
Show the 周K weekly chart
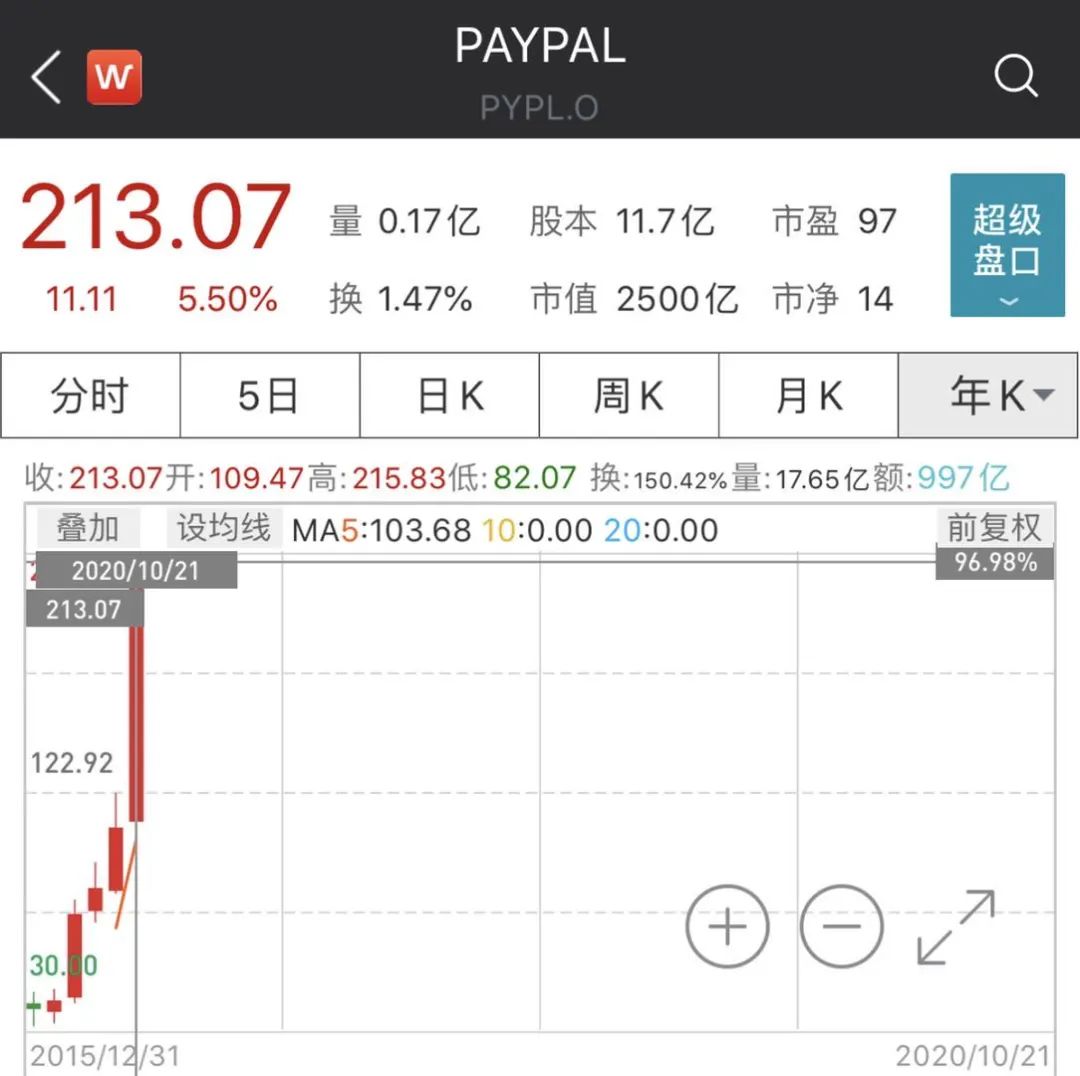click(x=628, y=396)
